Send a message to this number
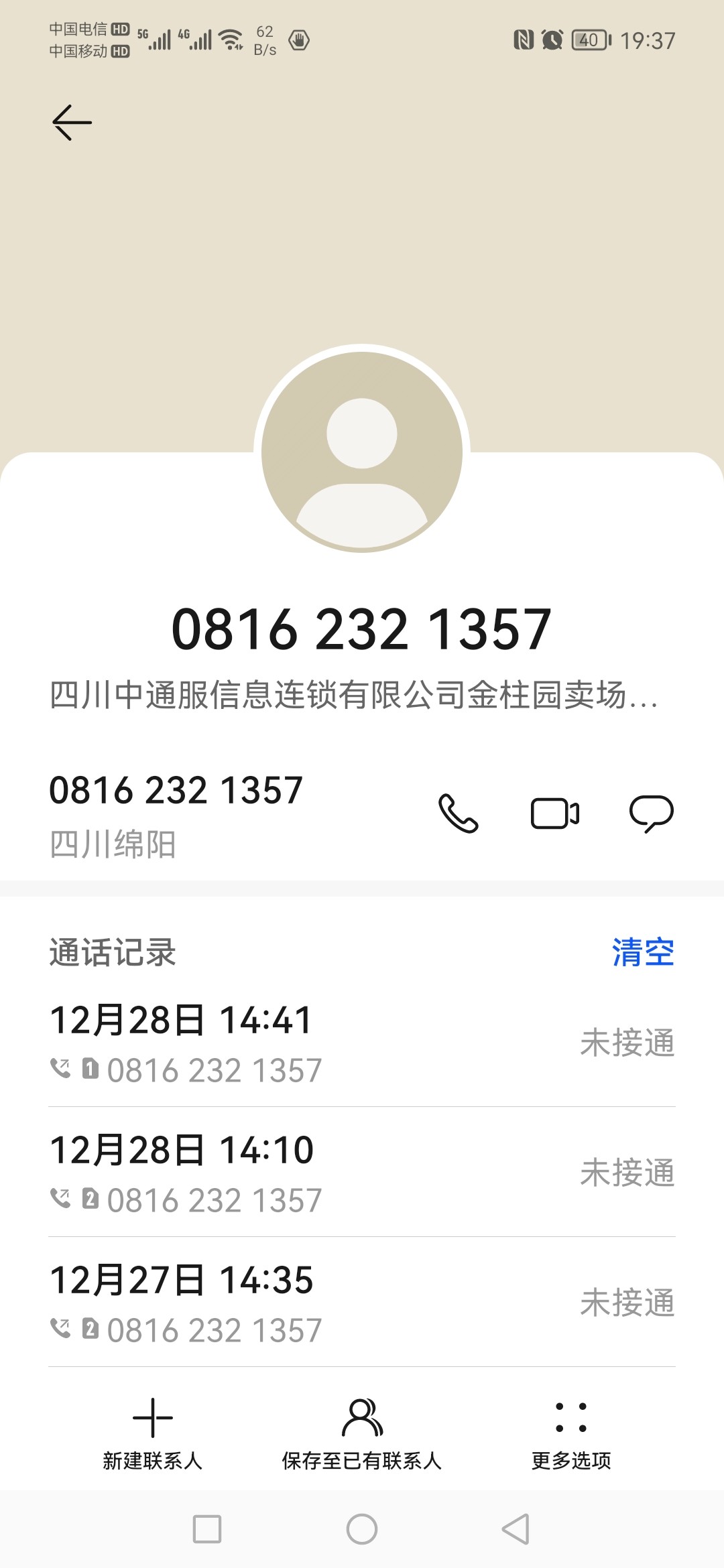This screenshot has width=724, height=1568. click(x=651, y=813)
